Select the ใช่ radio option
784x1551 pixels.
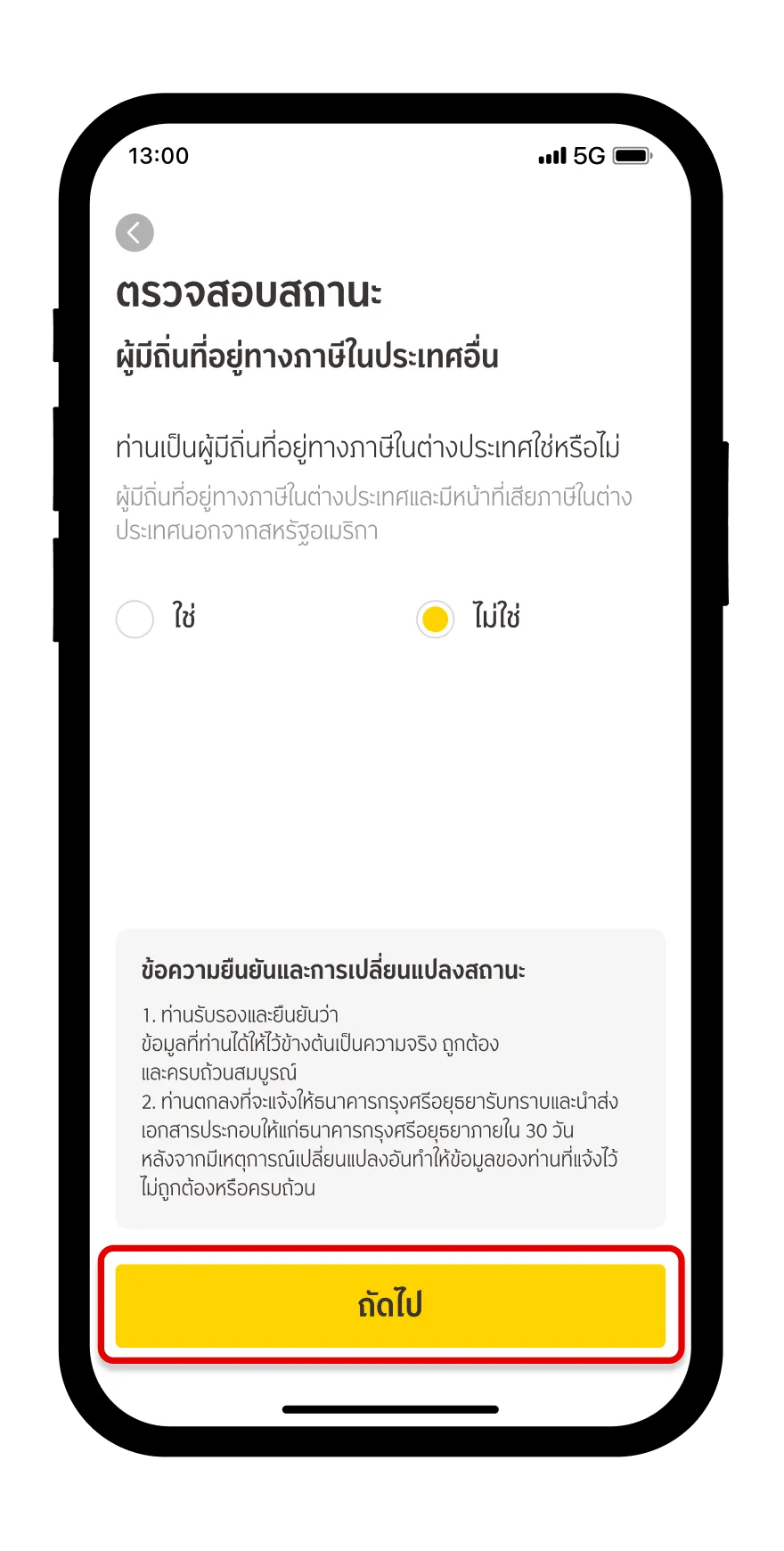coord(135,619)
